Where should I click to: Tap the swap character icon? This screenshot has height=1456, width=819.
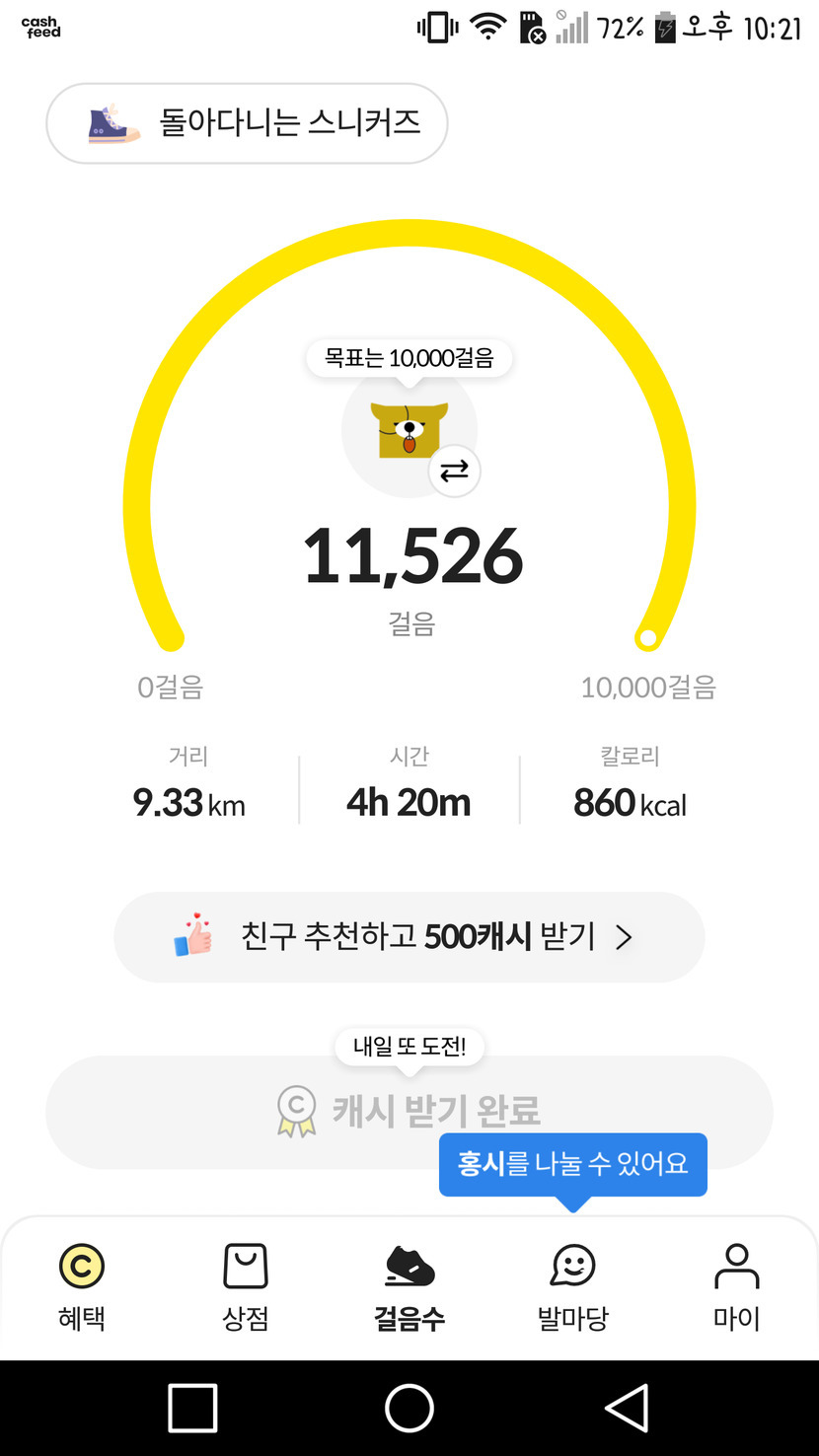(454, 472)
